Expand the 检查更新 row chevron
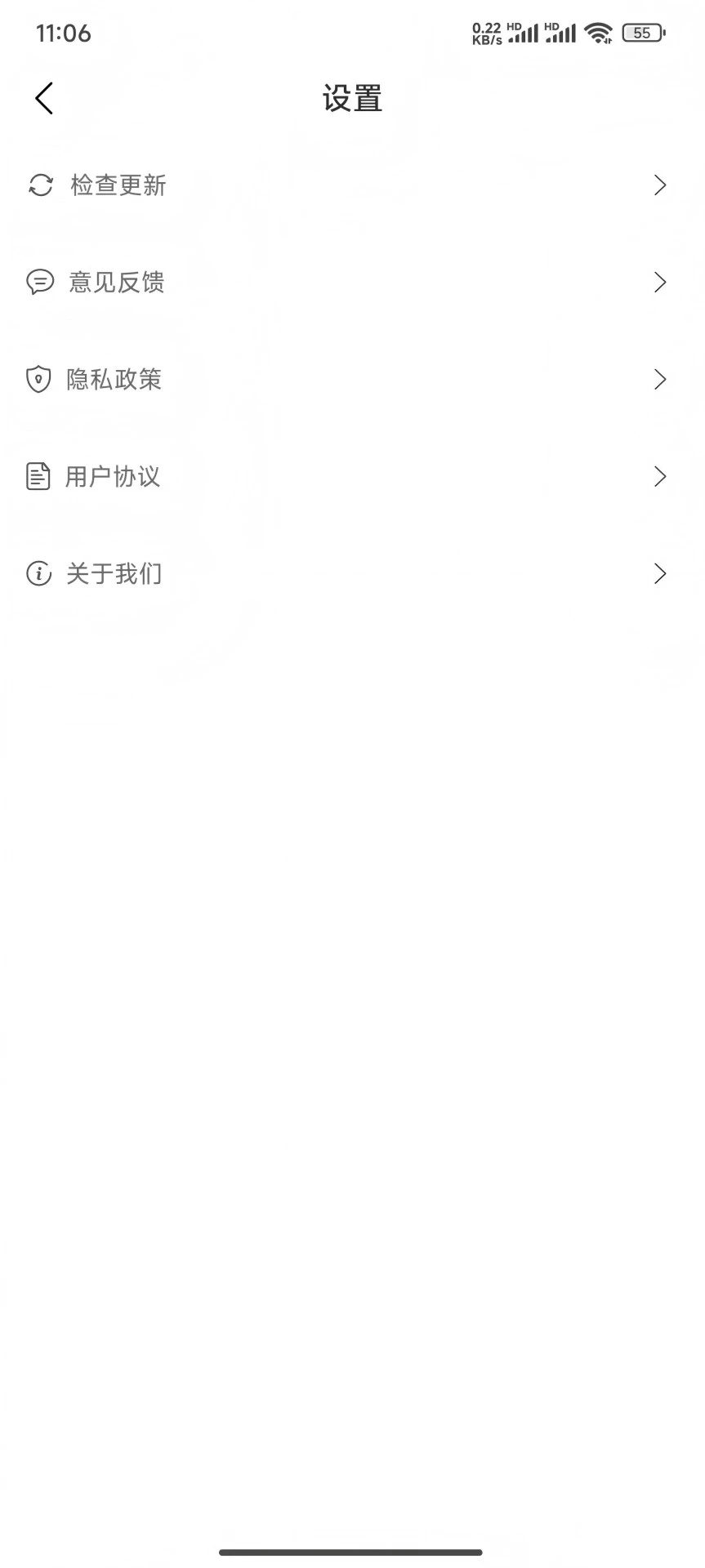The height and width of the screenshot is (1568, 705). (660, 185)
